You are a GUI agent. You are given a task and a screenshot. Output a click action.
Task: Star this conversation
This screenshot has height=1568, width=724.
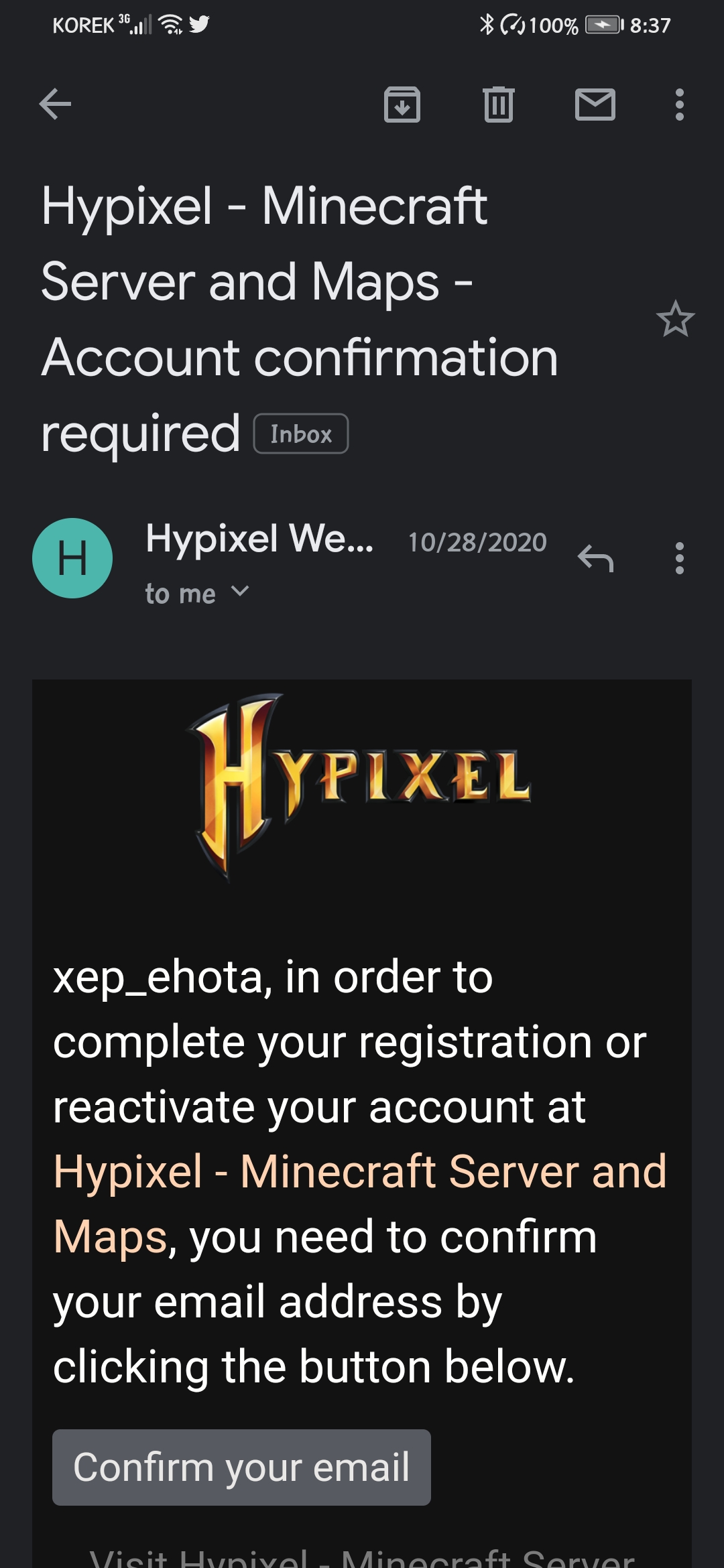(674, 319)
